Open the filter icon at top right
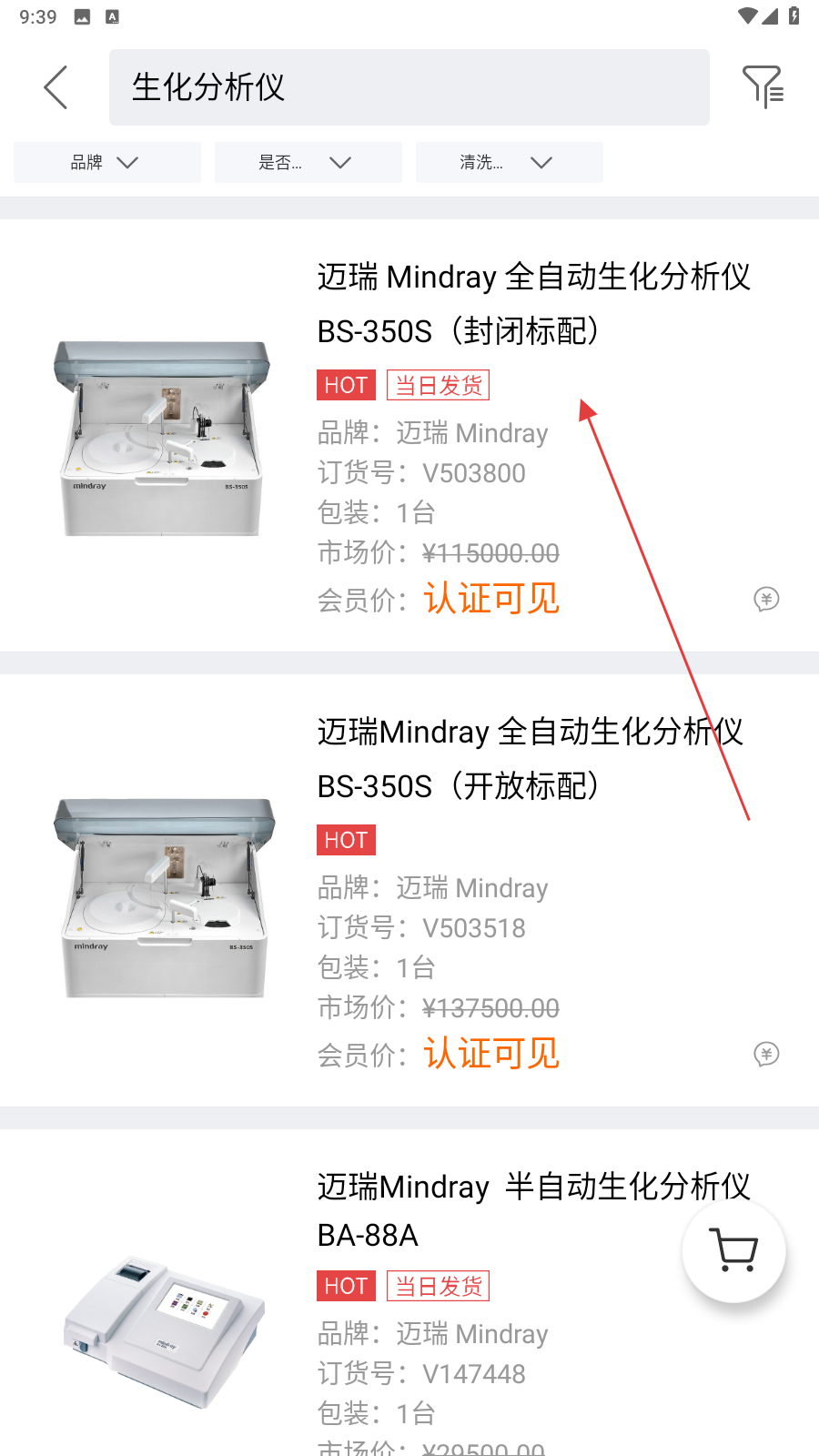 coord(763,87)
